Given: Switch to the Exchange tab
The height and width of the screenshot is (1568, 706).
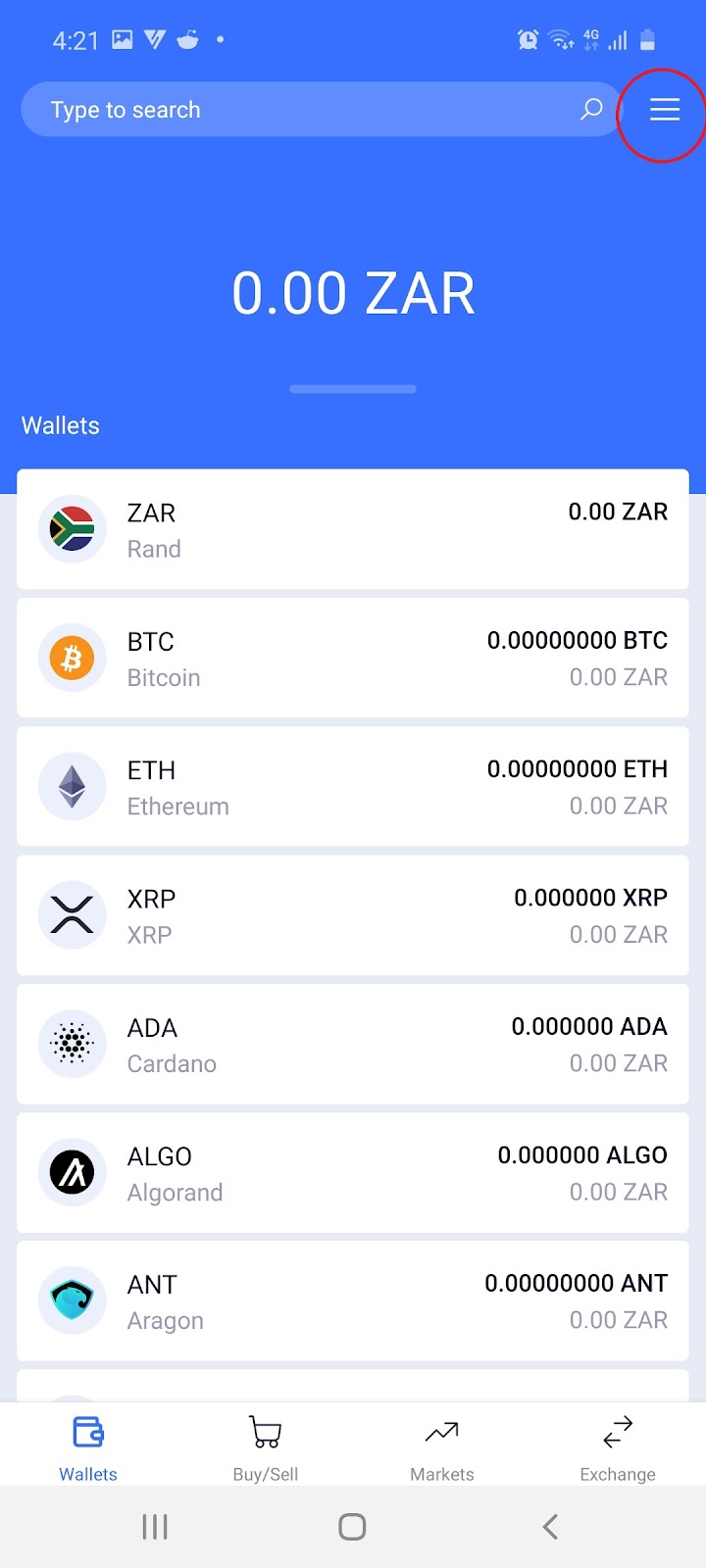Looking at the screenshot, I should (x=618, y=1445).
